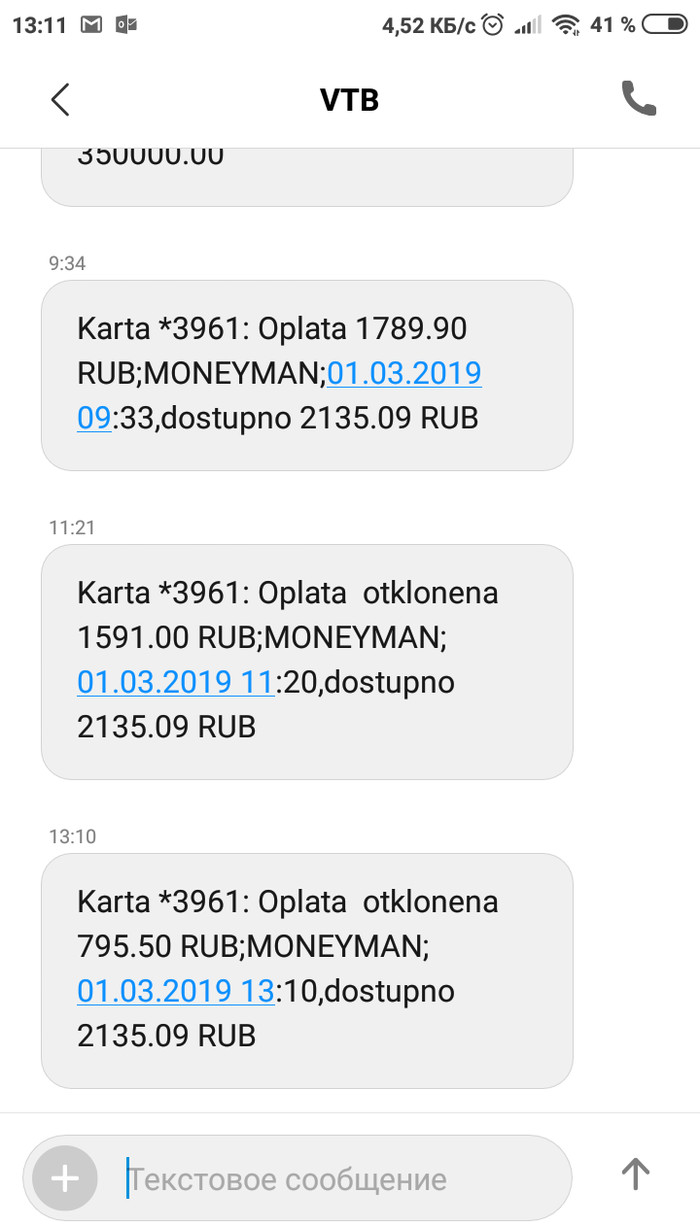Open the 01.03.2019 11 date link

pyautogui.click(x=175, y=683)
